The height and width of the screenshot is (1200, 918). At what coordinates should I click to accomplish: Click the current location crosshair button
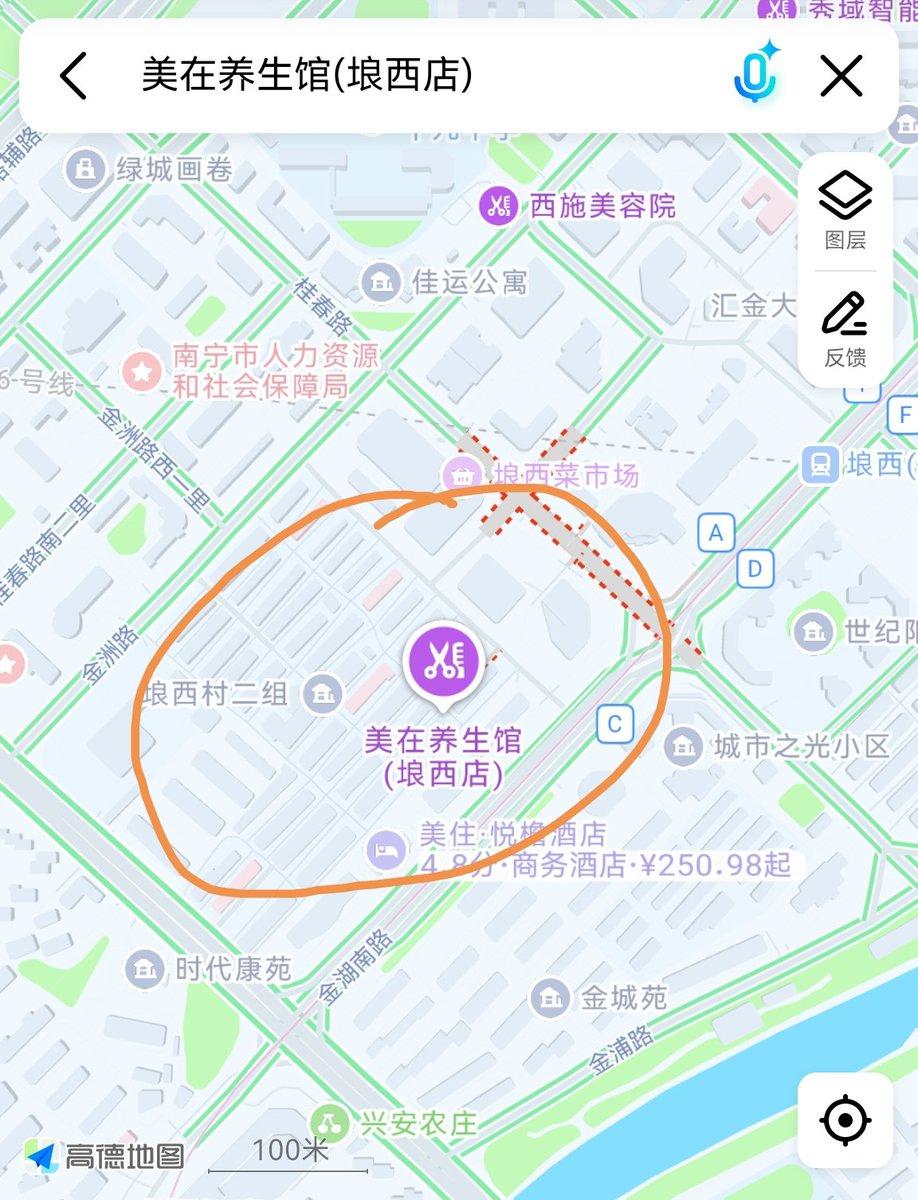click(x=845, y=1121)
